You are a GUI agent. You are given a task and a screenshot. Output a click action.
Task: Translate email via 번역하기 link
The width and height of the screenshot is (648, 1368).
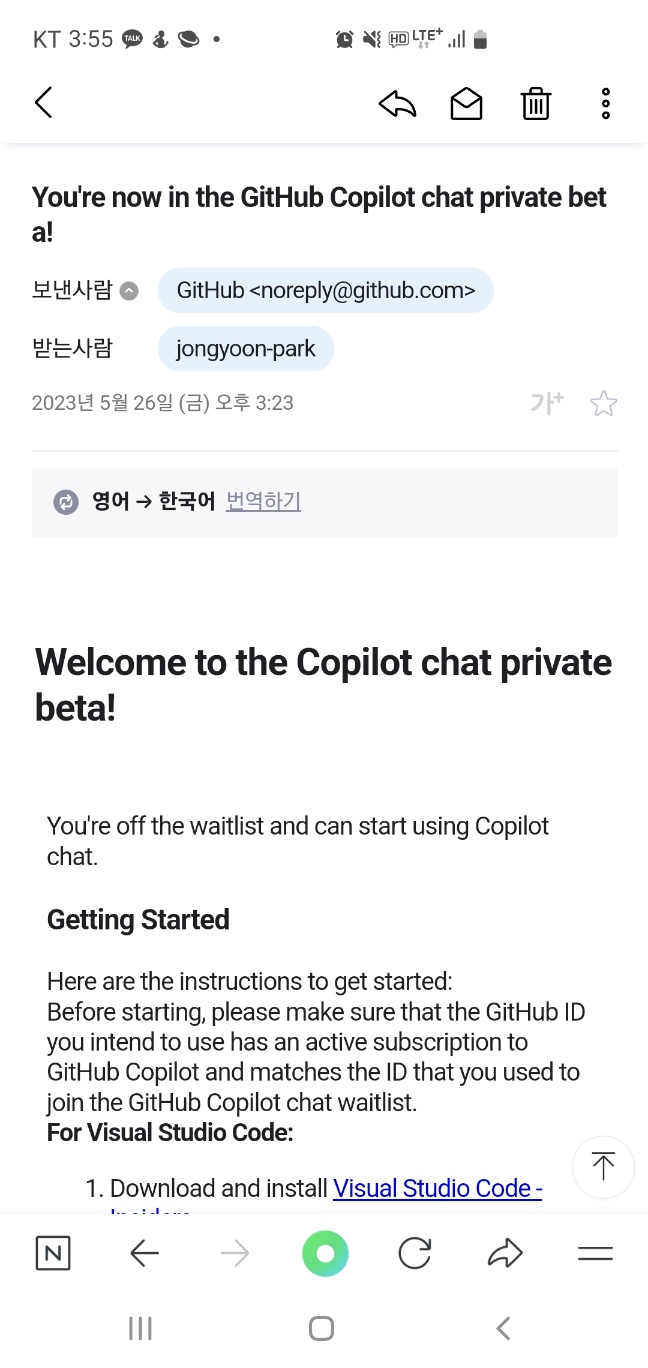[263, 501]
